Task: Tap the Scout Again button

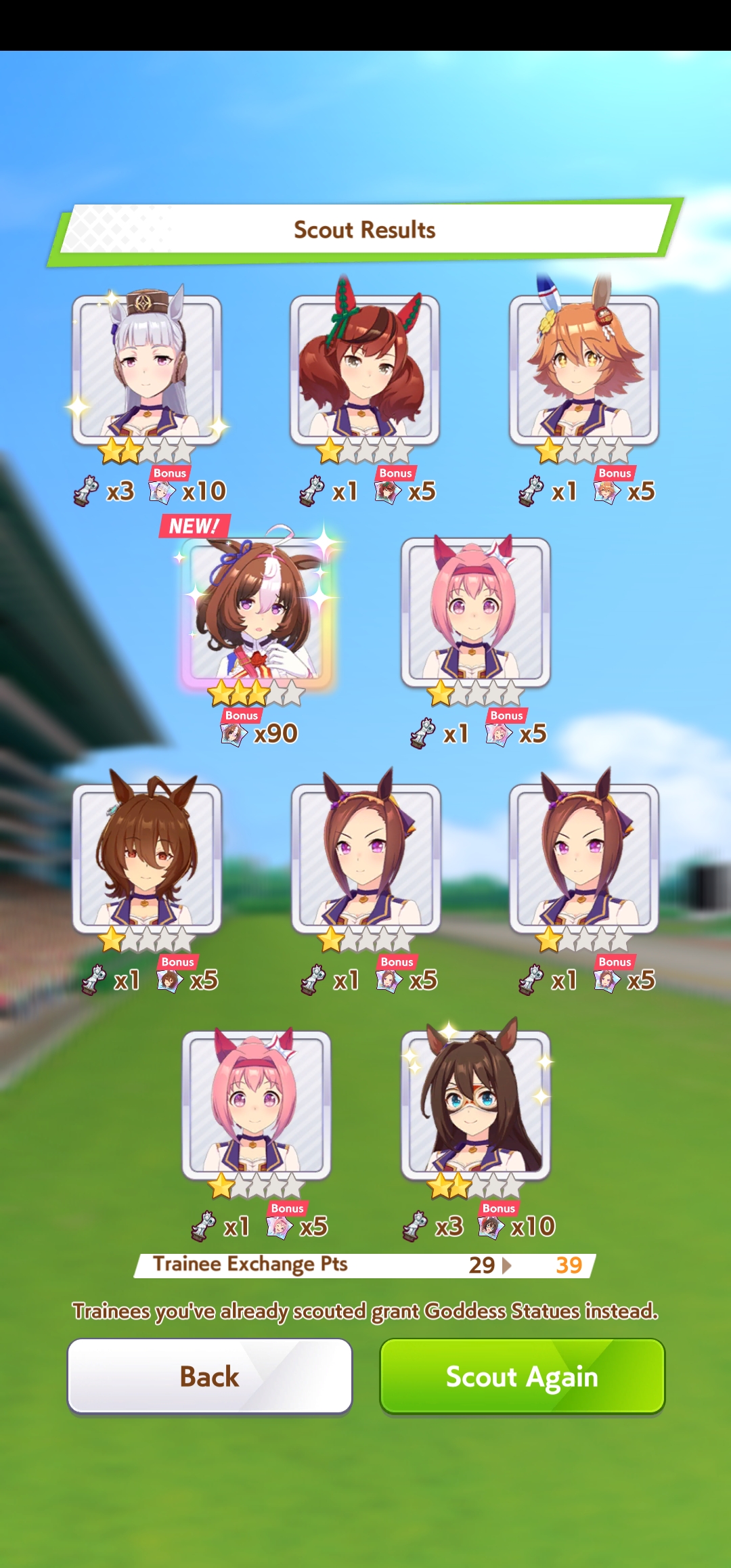Action: pyautogui.click(x=522, y=1376)
